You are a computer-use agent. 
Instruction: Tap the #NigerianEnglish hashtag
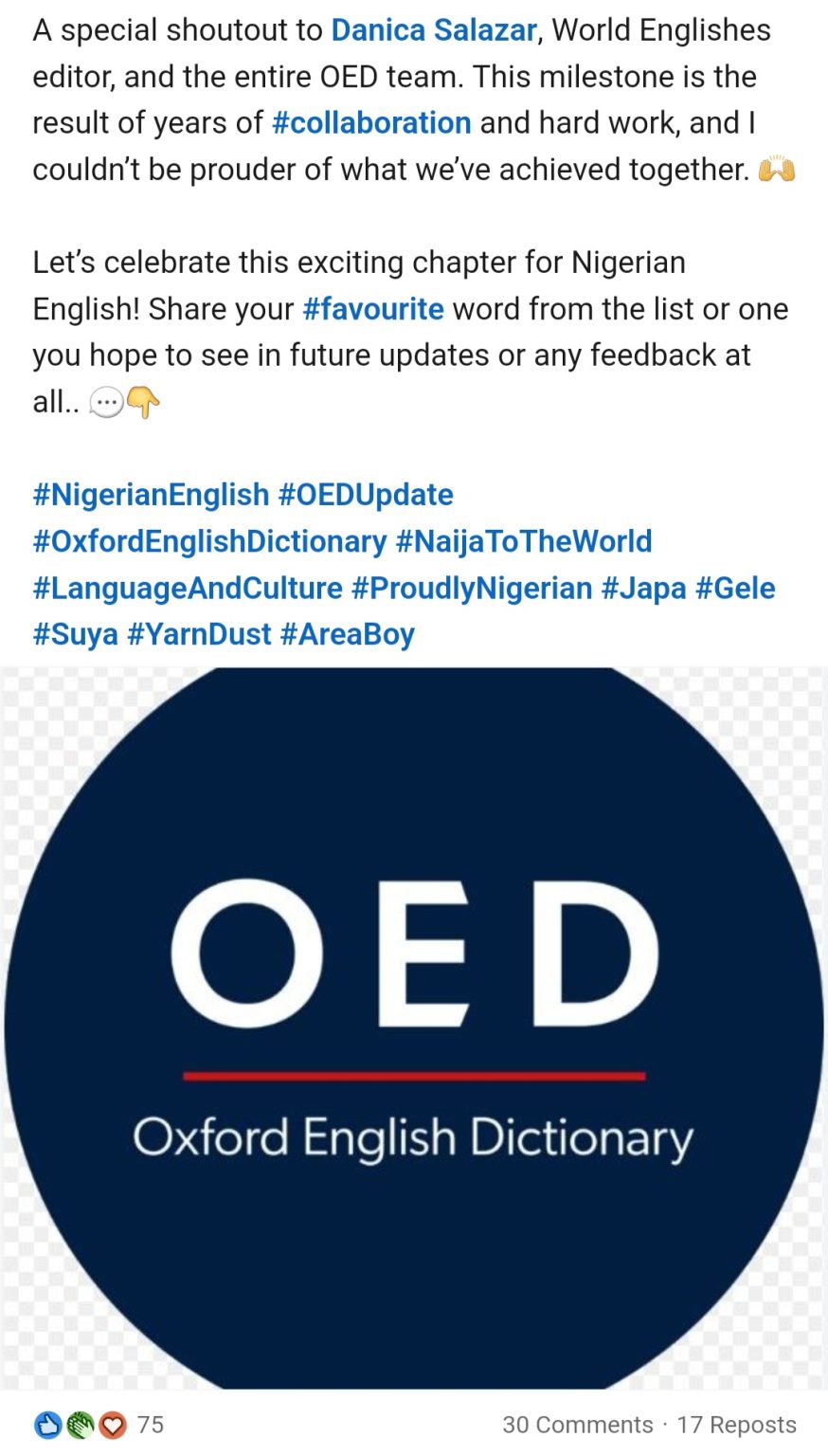151,495
